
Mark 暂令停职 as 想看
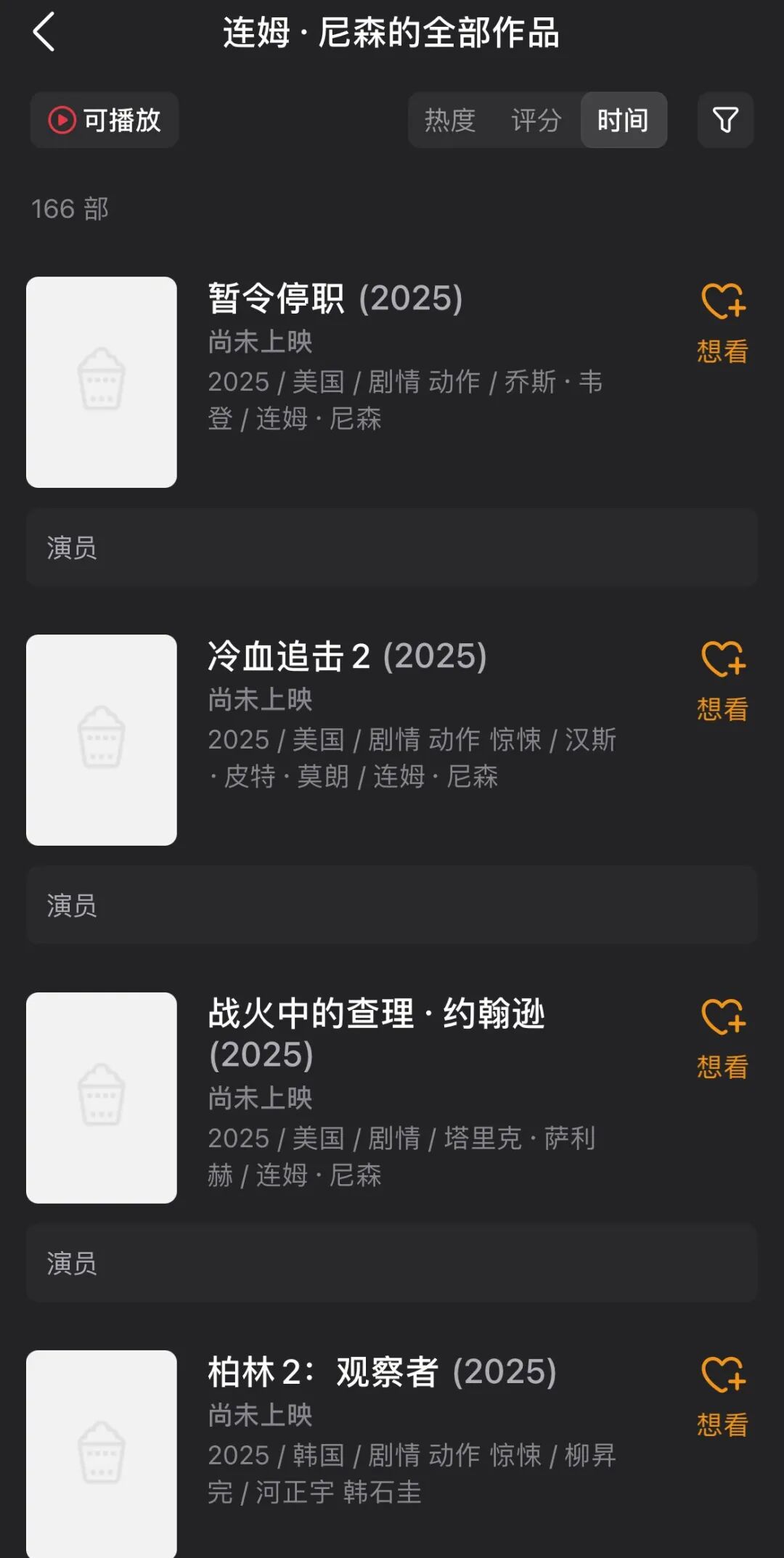(723, 323)
